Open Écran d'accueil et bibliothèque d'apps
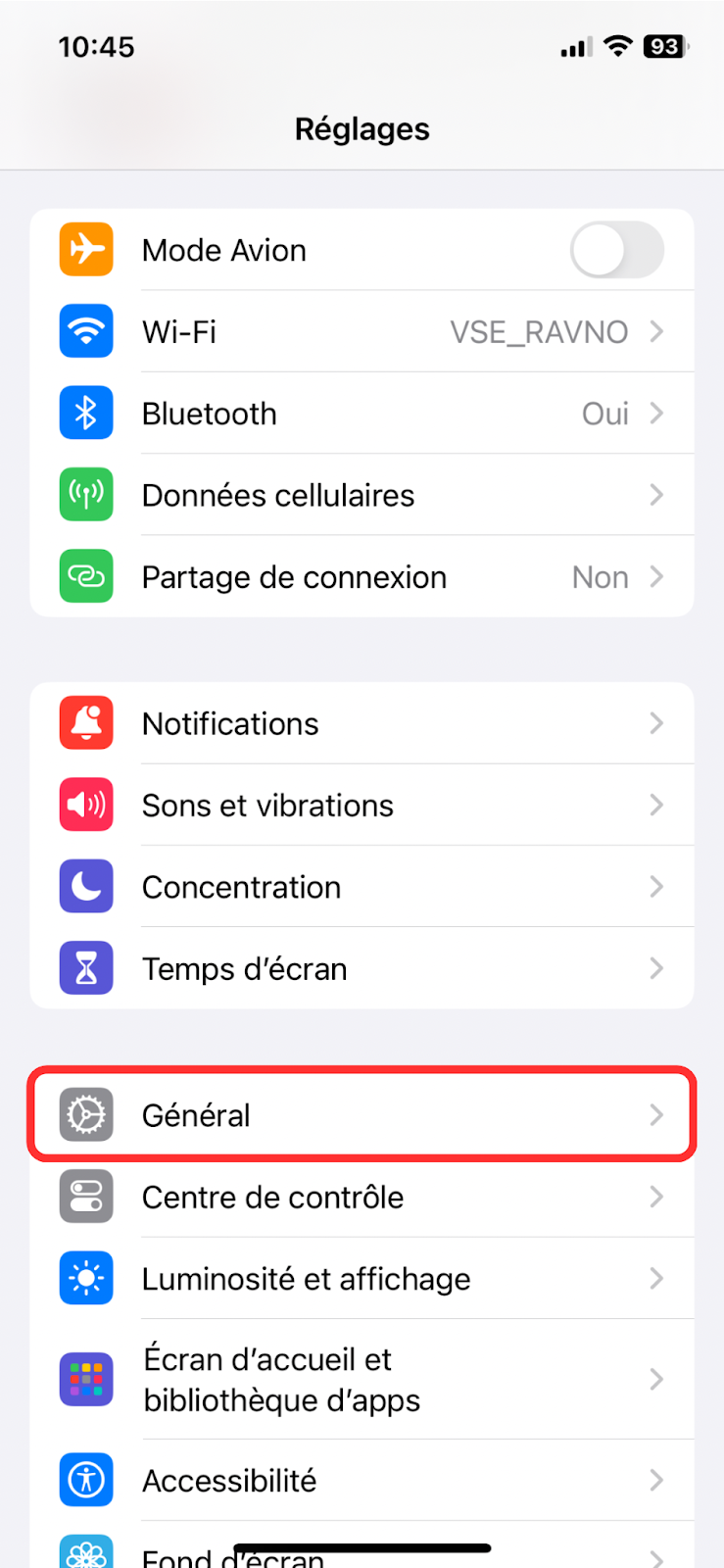Image resolution: width=724 pixels, height=1568 pixels. pyautogui.click(x=362, y=1380)
